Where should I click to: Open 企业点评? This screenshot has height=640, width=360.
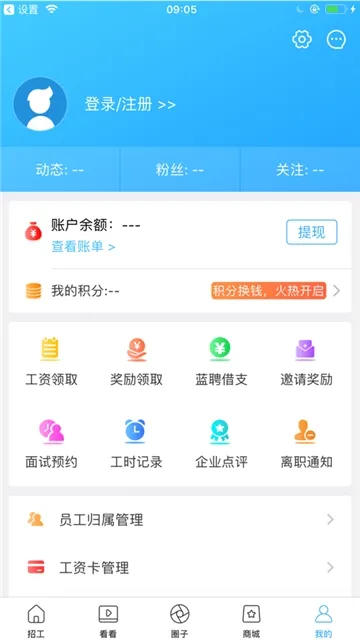click(221, 444)
